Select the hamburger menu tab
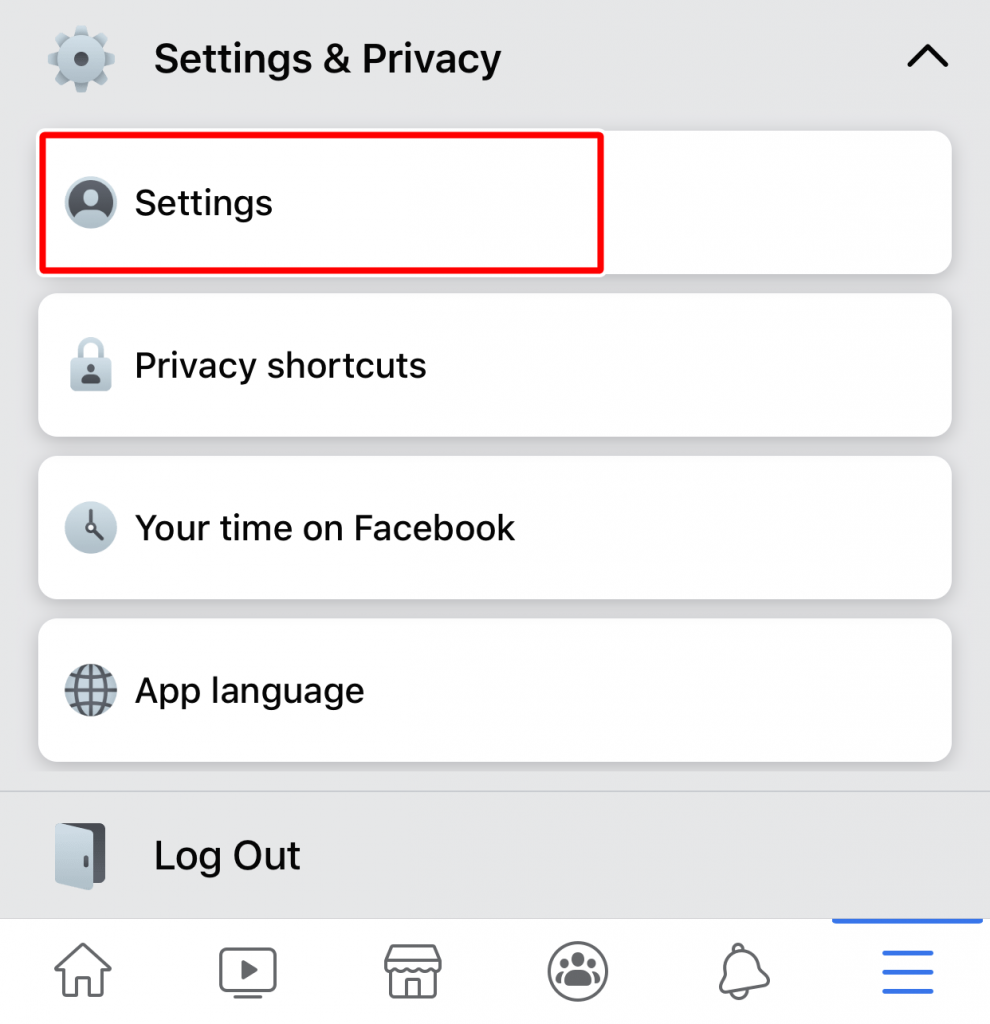The width and height of the screenshot is (990, 1024). (x=907, y=970)
